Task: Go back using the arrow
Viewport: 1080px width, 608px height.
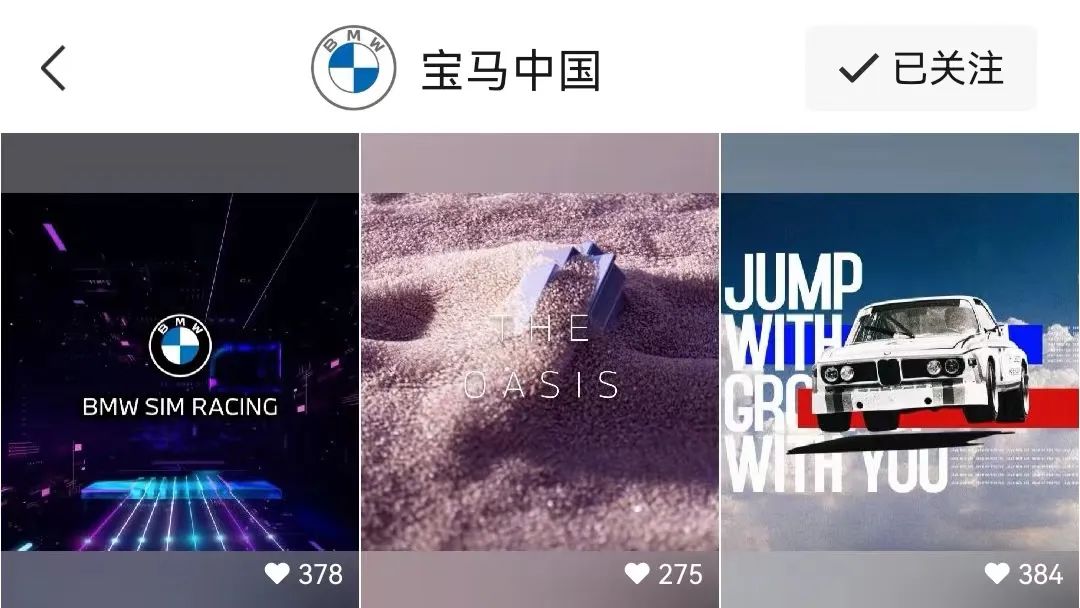Action: 54,69
